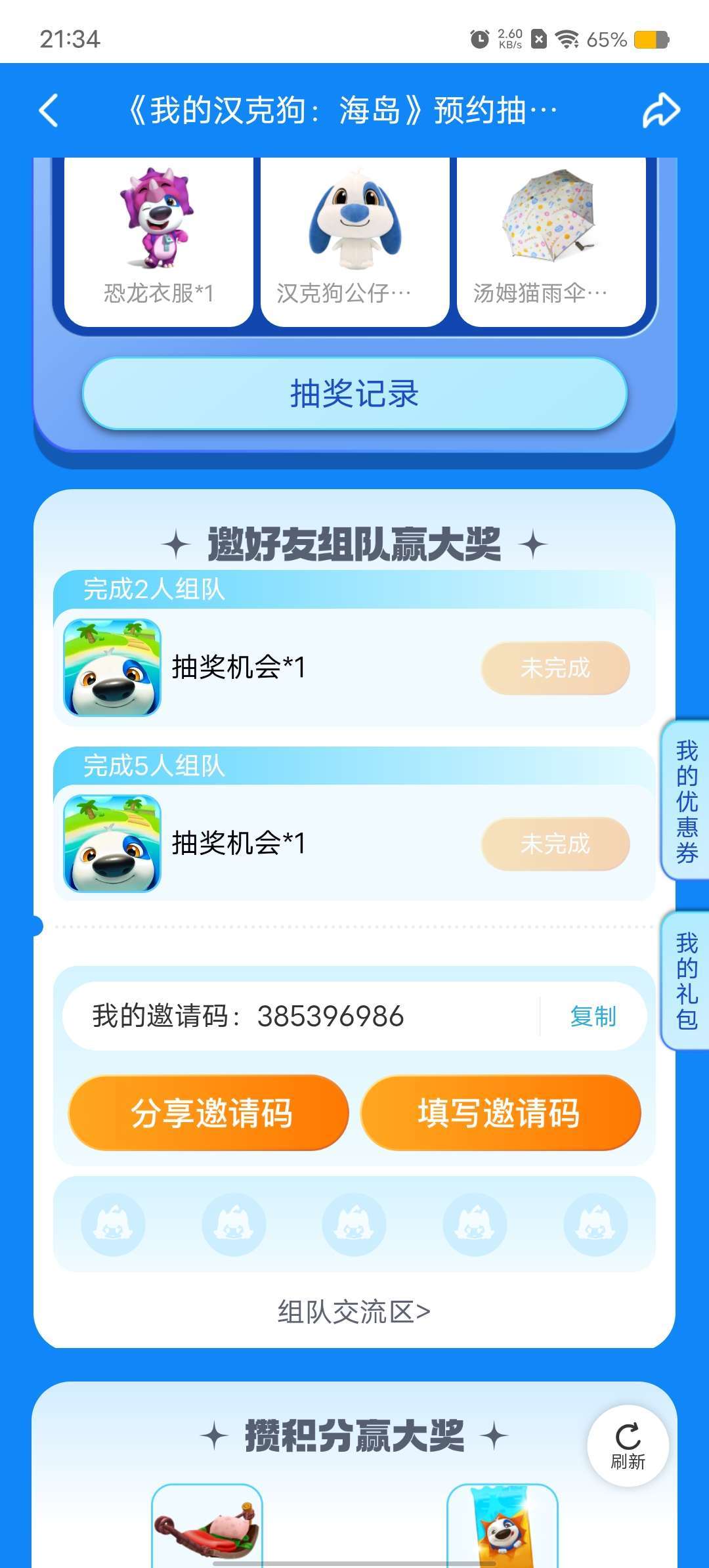Open the 我的优惠券 side tab
The image size is (709, 1568).
pyautogui.click(x=687, y=801)
